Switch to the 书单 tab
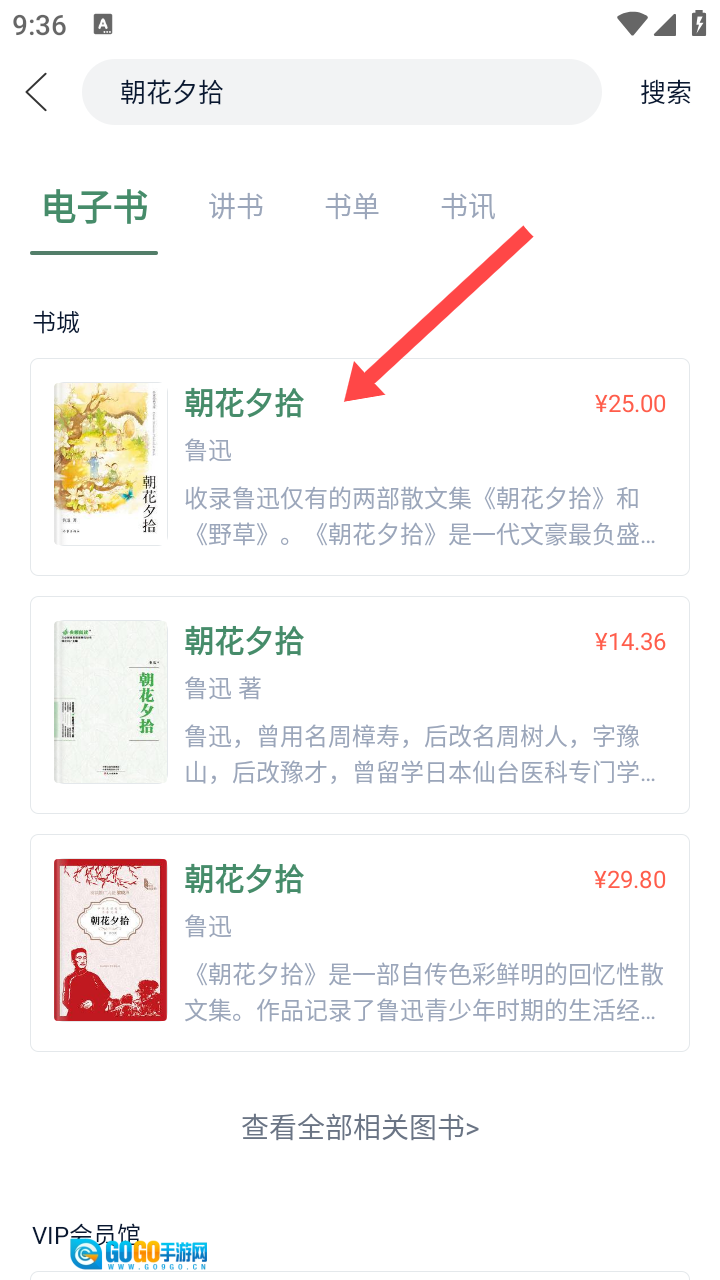720x1280 pixels. click(x=352, y=207)
